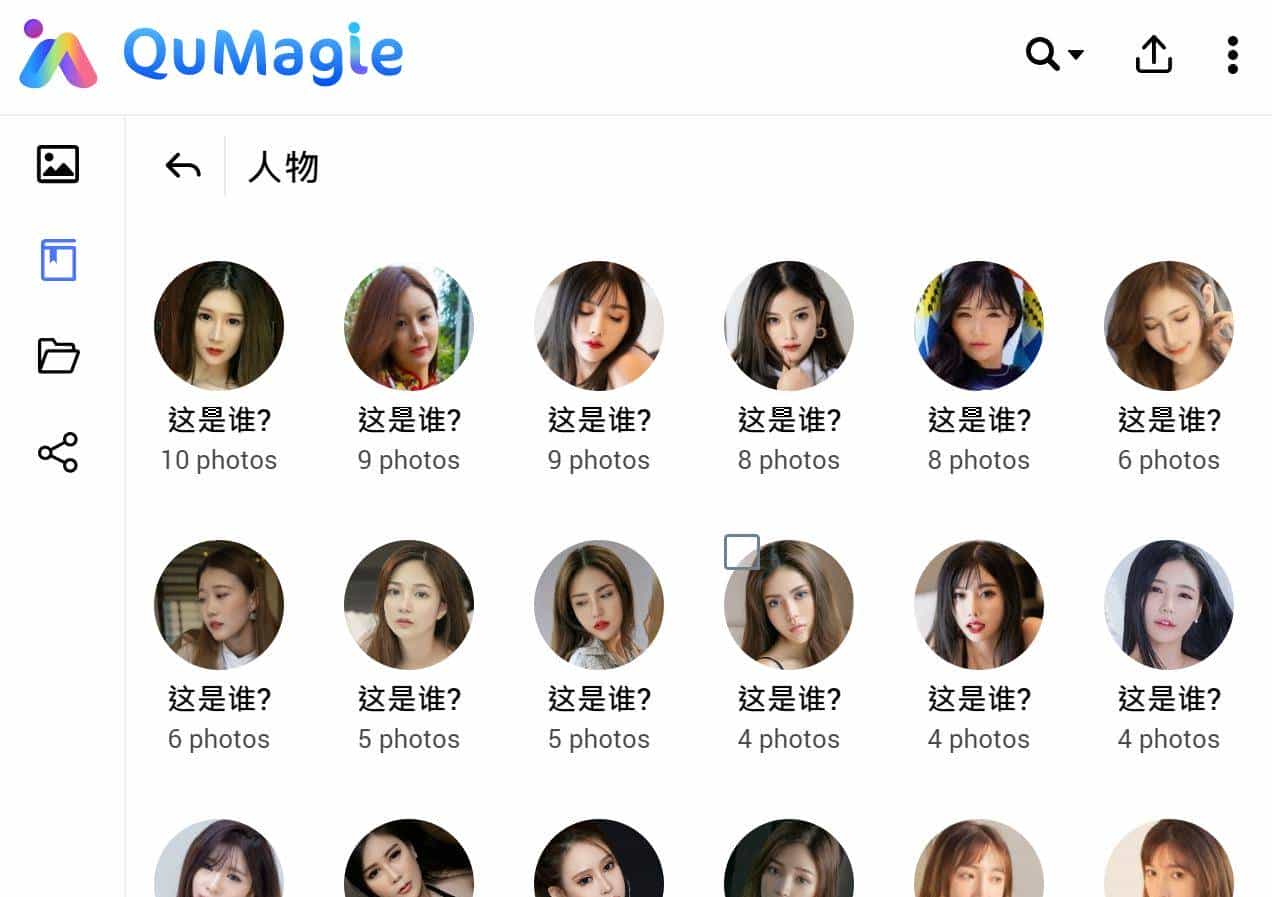Switch to the photos view in sidebar
The height and width of the screenshot is (897, 1272).
pos(58,164)
